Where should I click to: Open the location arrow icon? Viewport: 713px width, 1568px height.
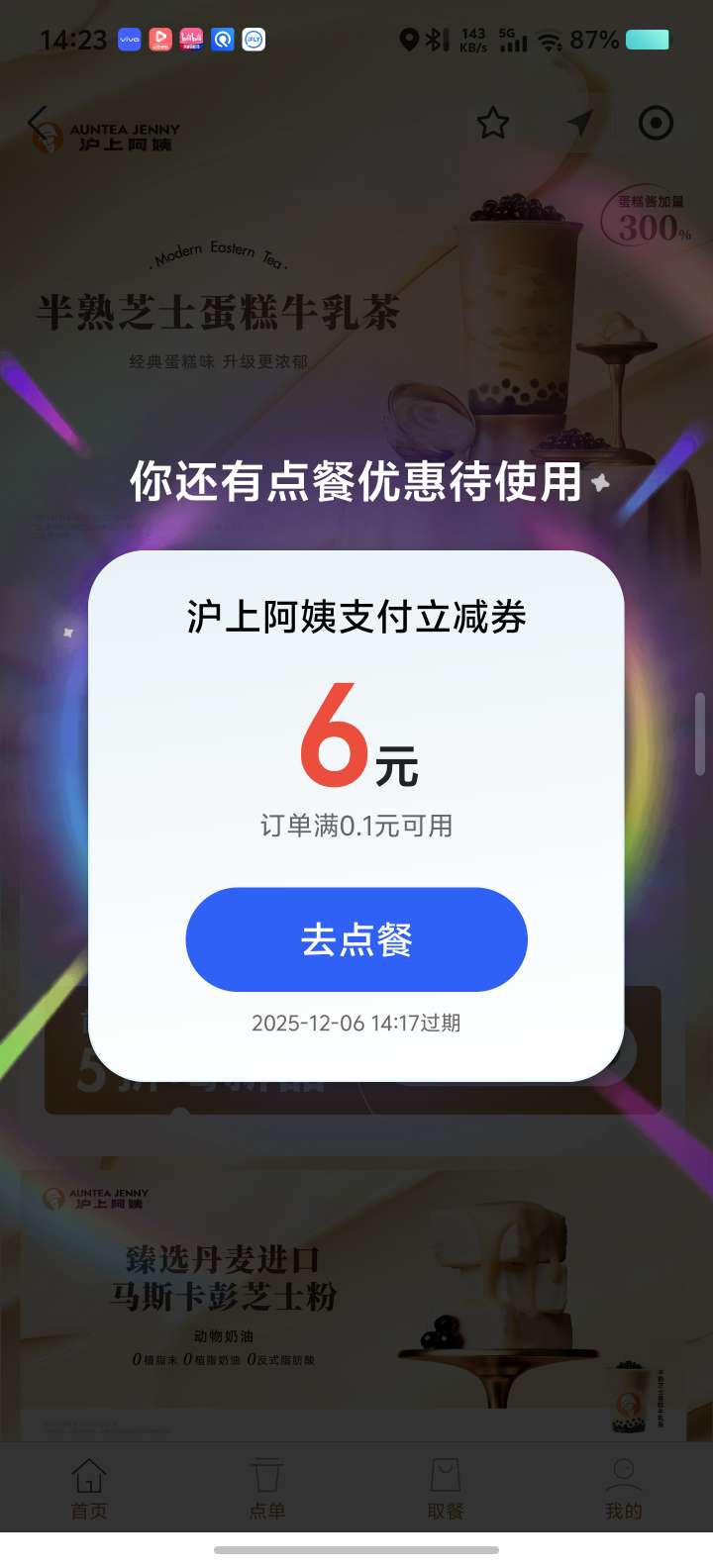tap(579, 123)
